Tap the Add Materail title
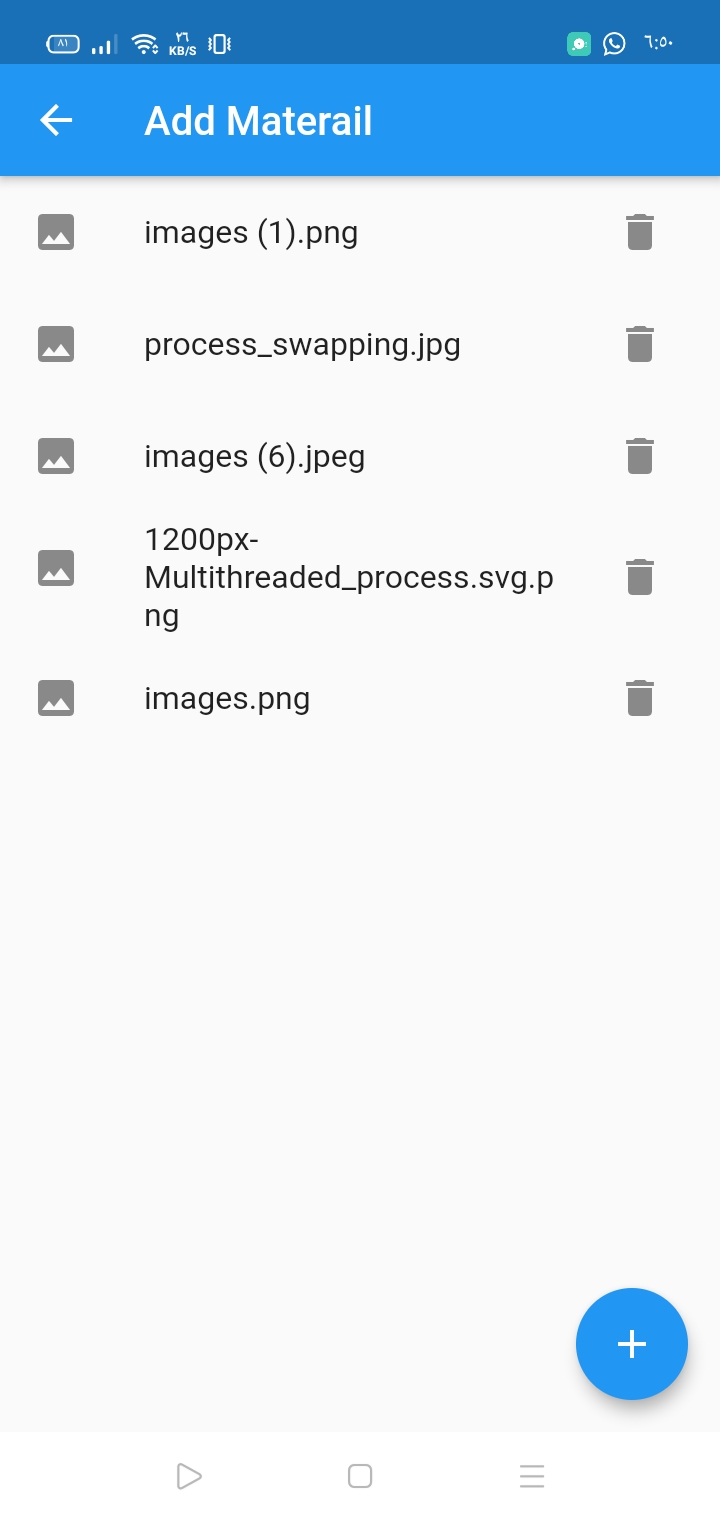Screen dimensions: 720x1520 tap(258, 119)
